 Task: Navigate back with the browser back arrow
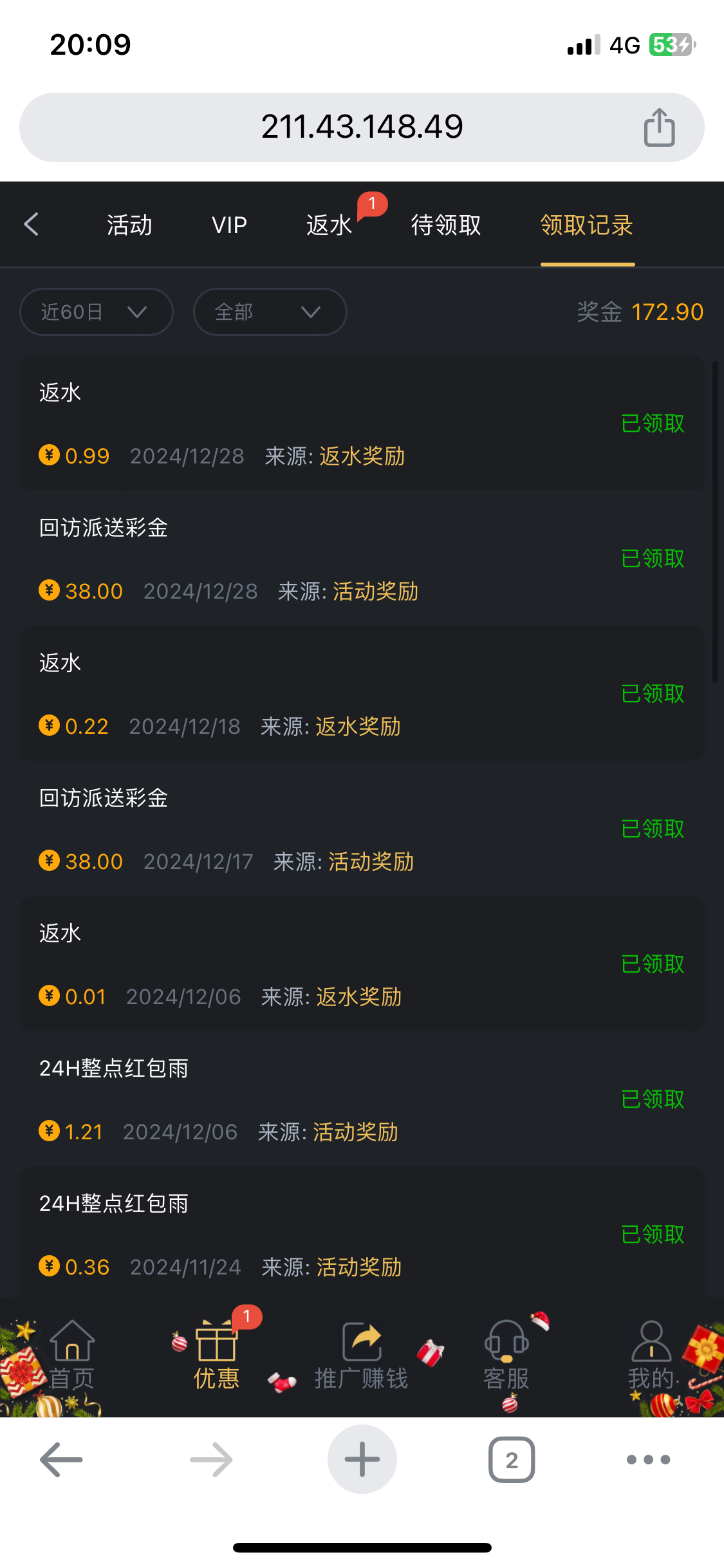(x=62, y=1459)
